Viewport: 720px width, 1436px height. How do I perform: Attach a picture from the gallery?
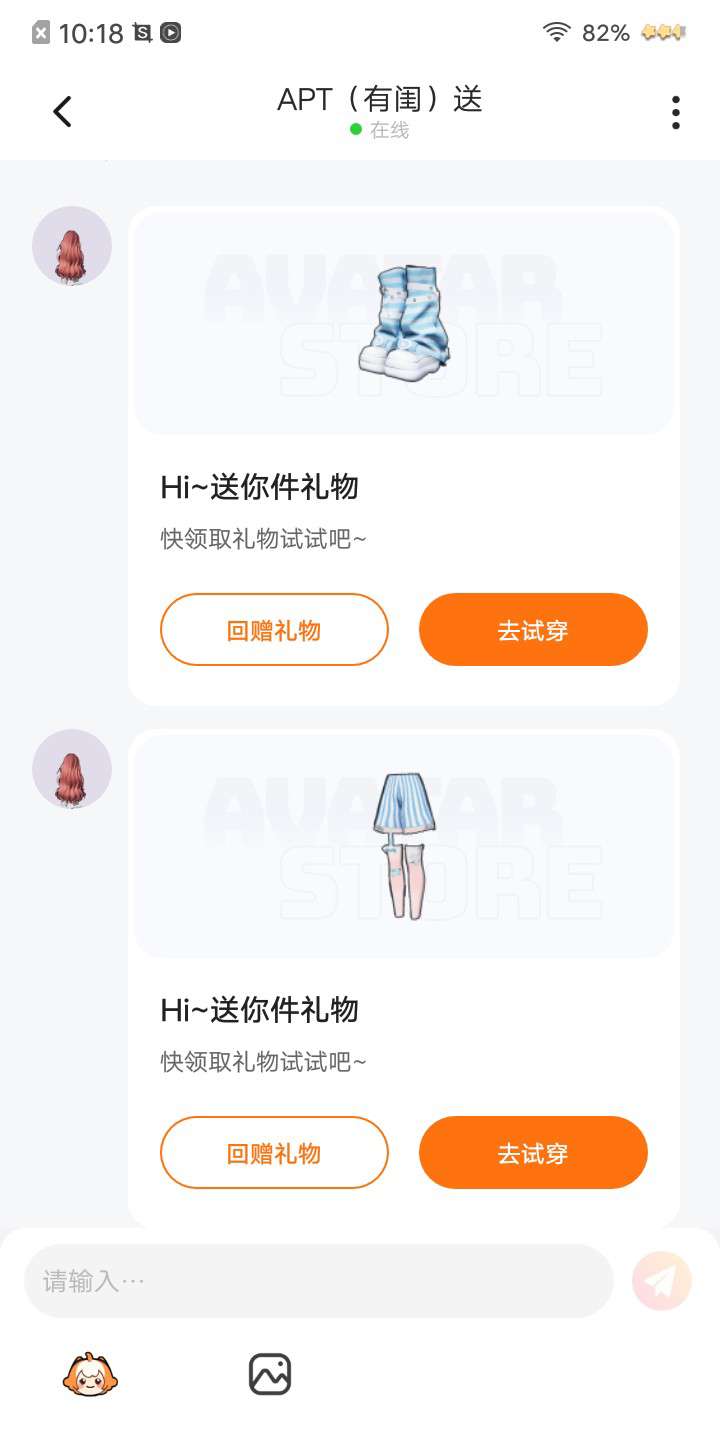270,1375
